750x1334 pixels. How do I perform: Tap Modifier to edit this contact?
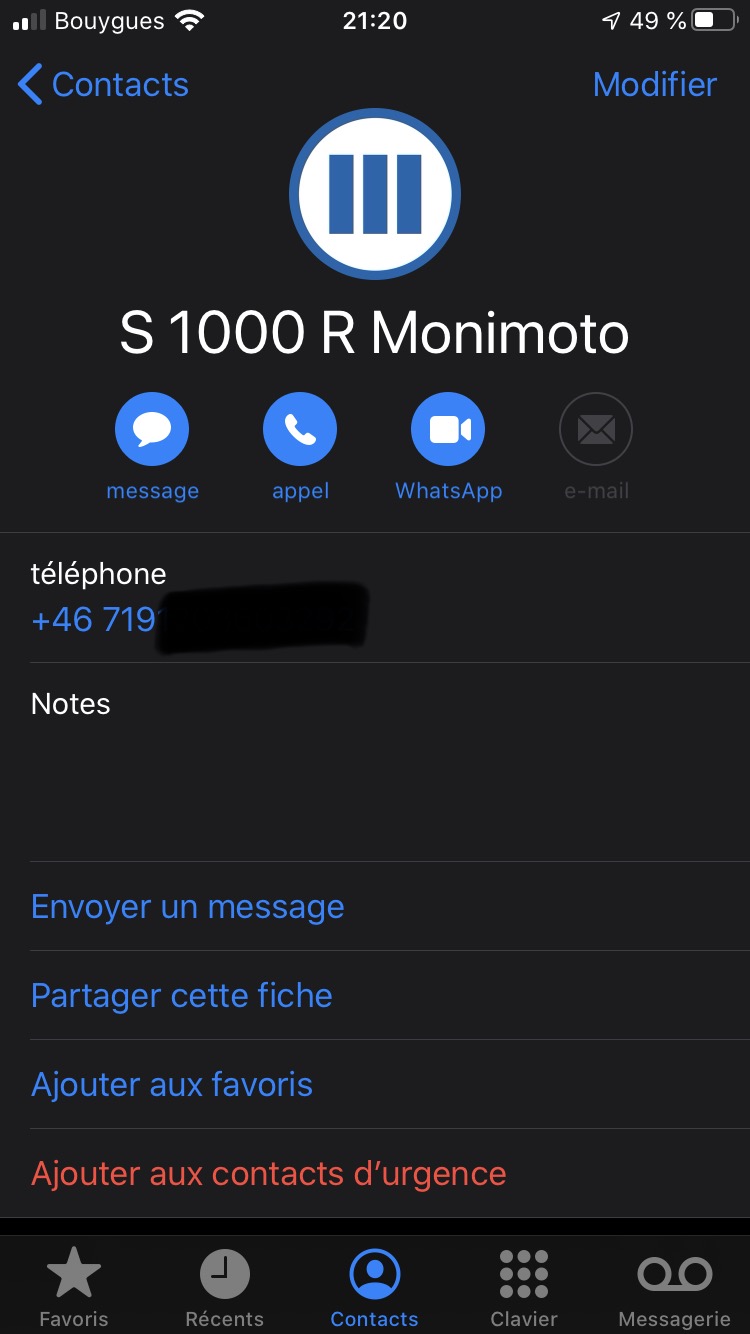pos(654,85)
